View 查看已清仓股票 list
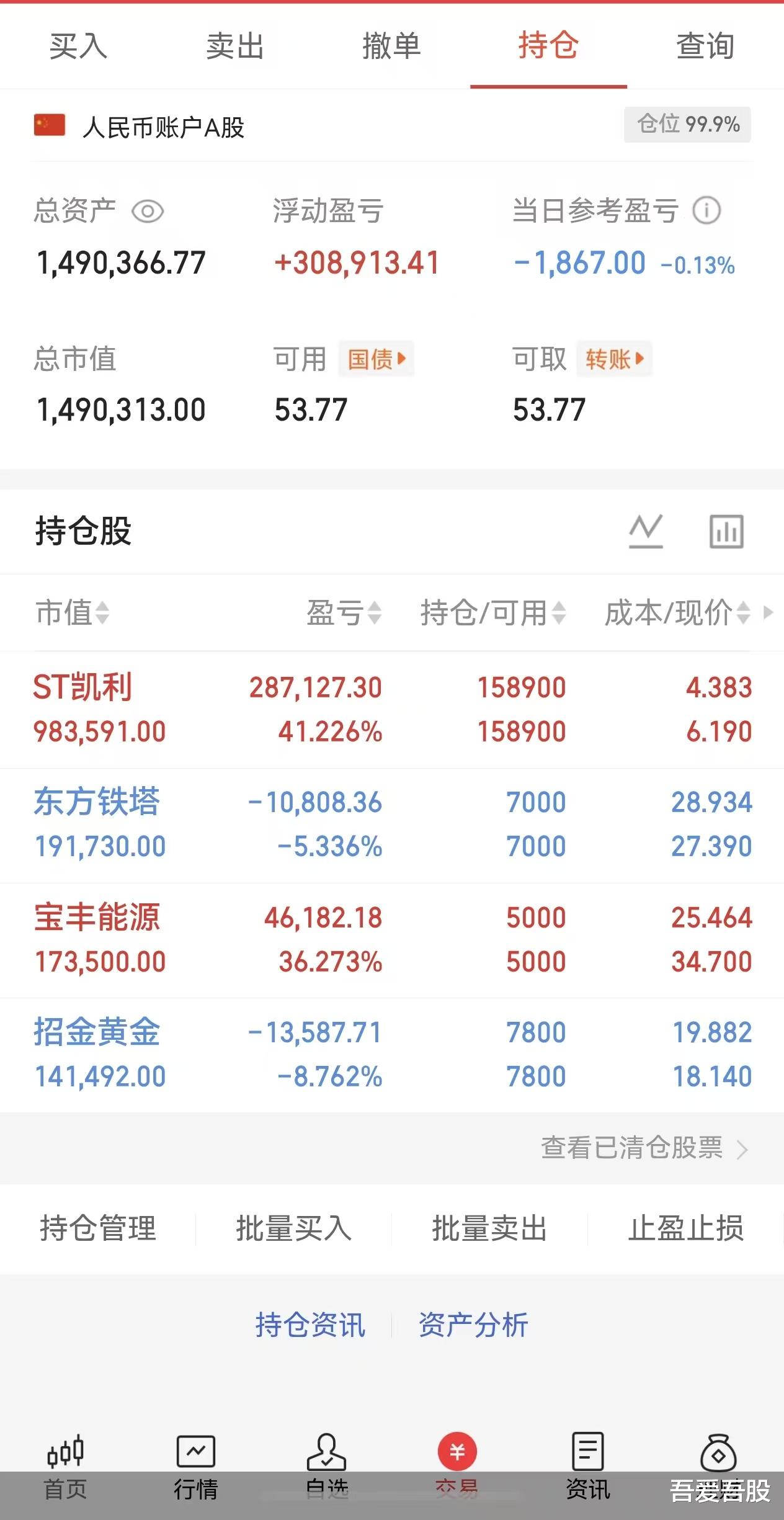Screen dimensions: 784x1520 [644, 1148]
